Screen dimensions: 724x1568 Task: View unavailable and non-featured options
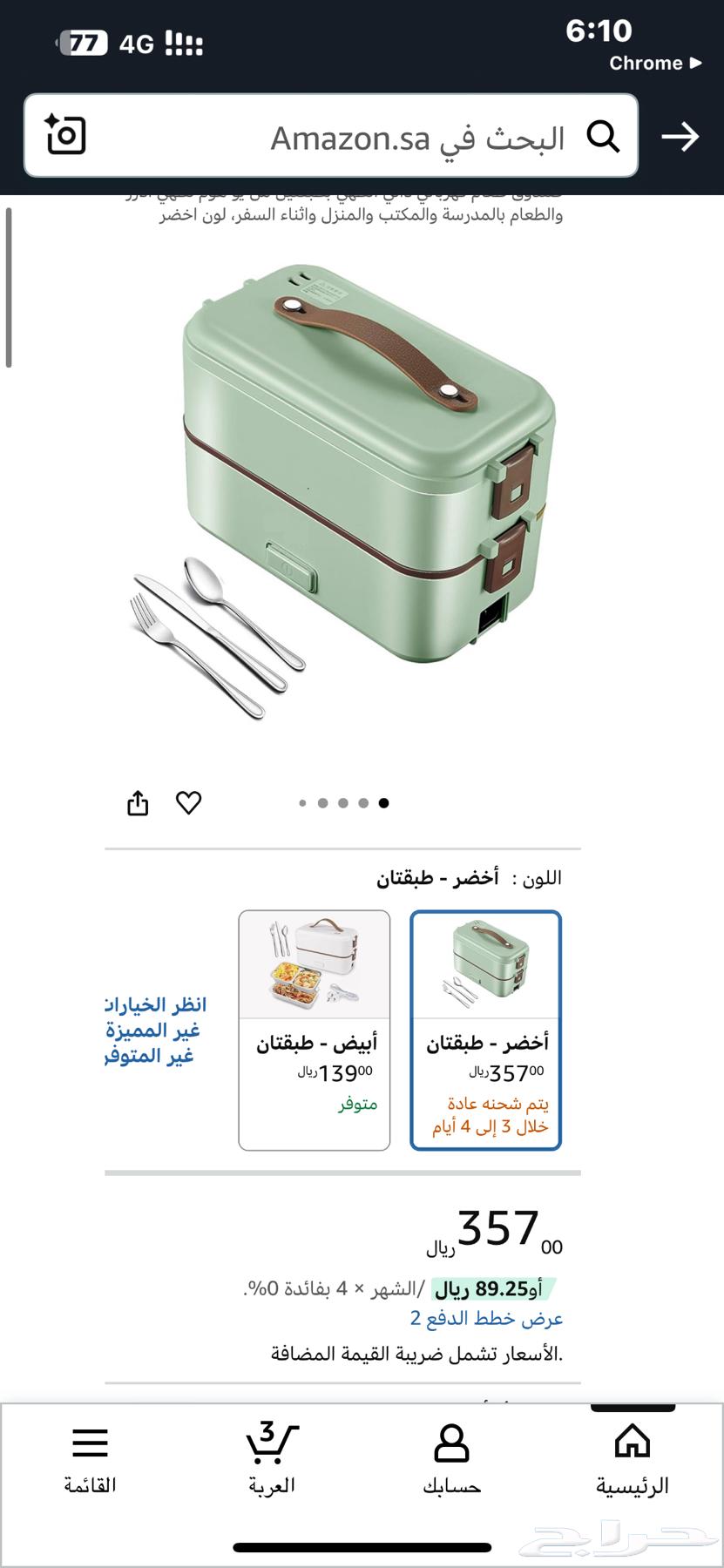[156, 1030]
